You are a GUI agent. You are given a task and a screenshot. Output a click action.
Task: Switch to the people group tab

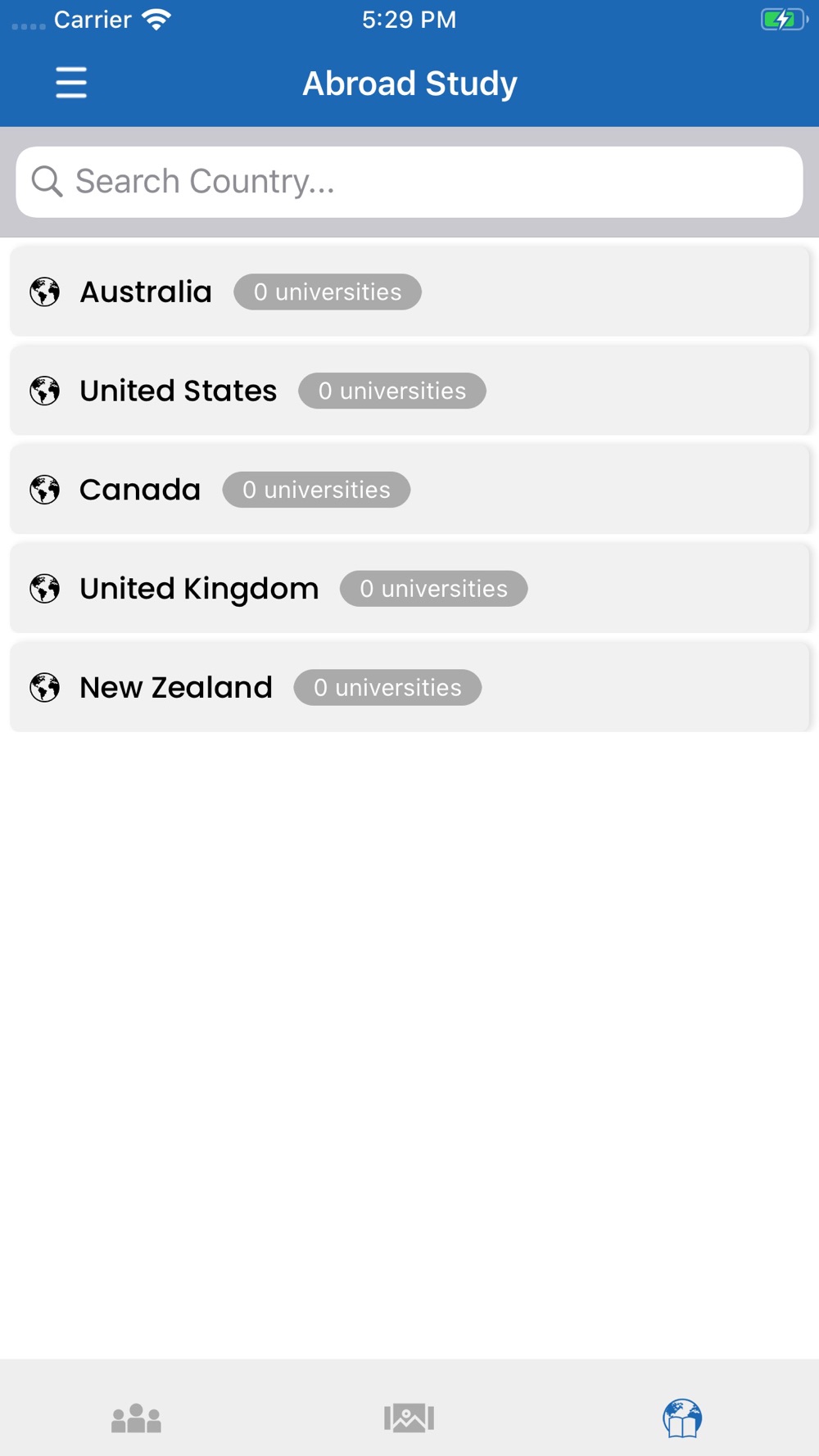tap(136, 1418)
